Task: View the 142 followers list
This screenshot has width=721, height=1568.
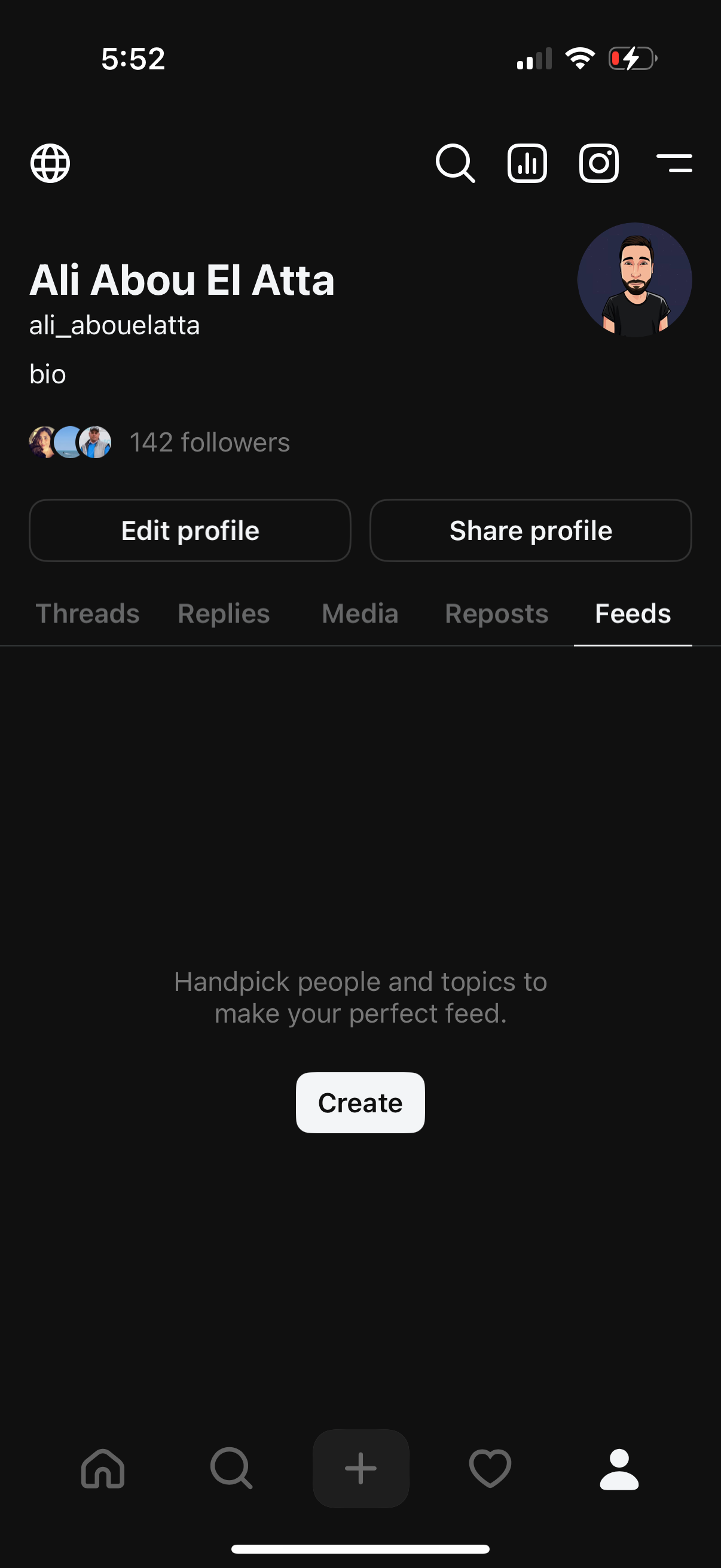Action: pos(210,442)
